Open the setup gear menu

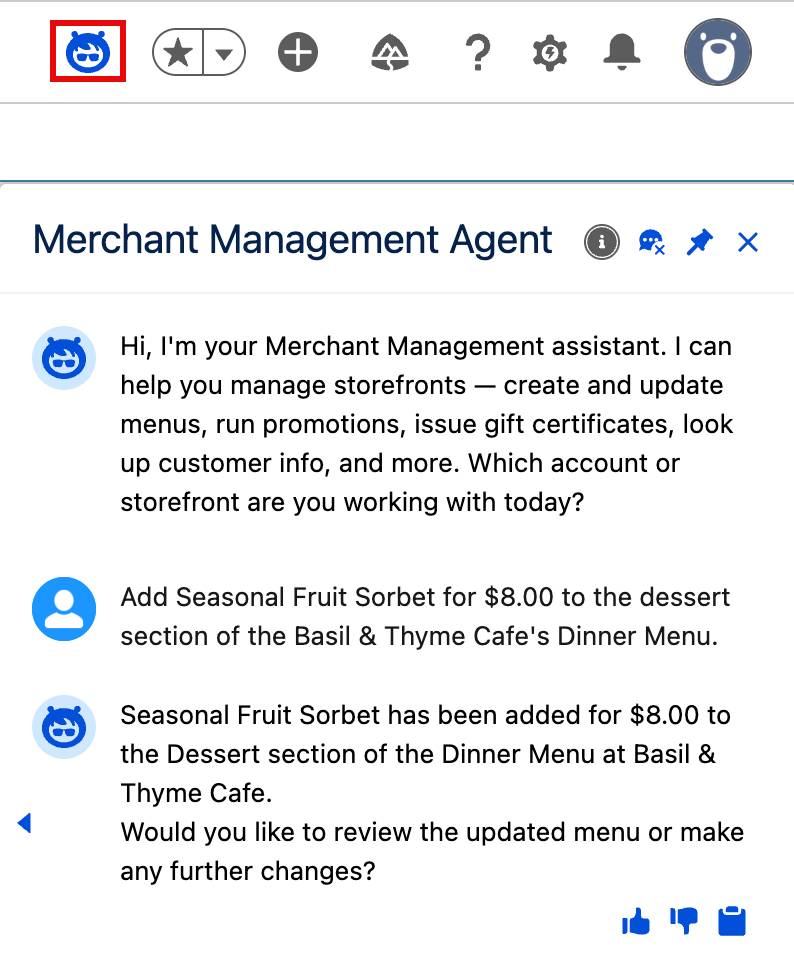(549, 52)
